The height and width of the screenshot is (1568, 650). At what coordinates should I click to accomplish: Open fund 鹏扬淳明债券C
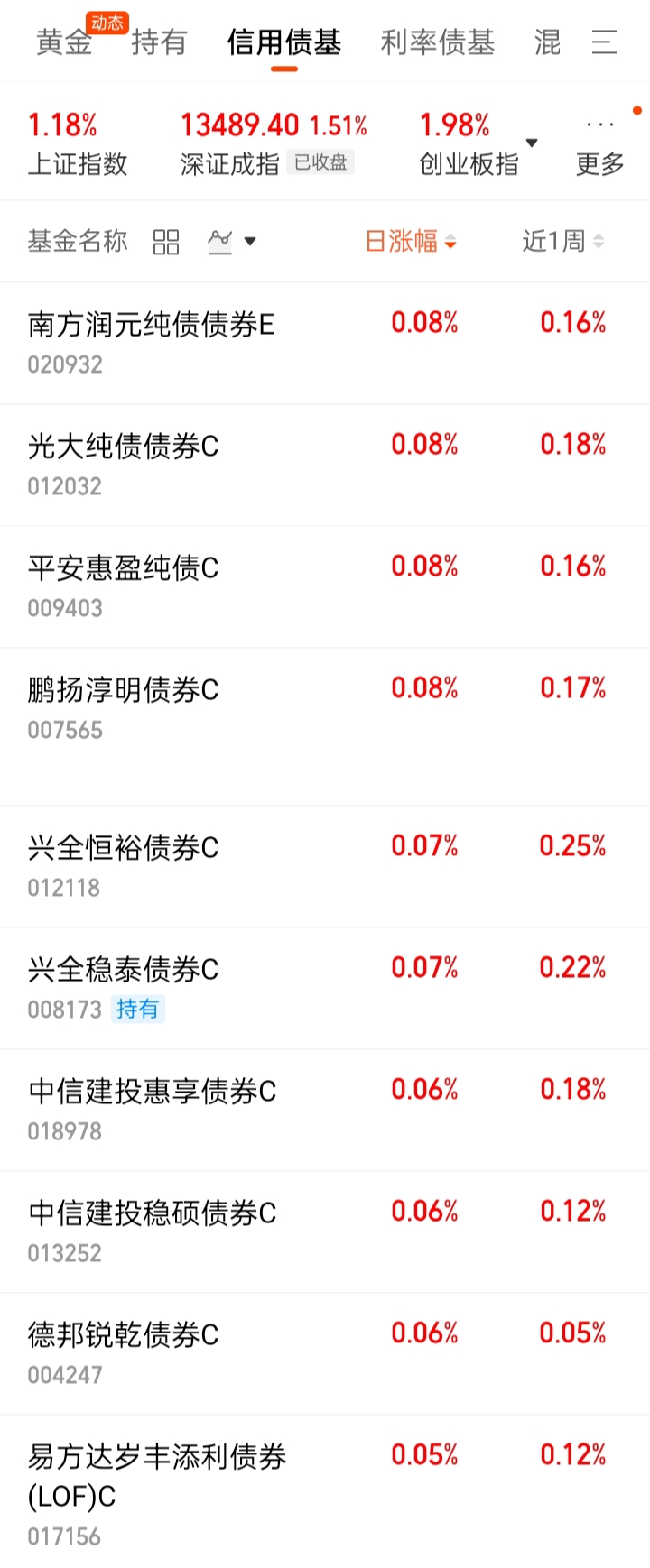click(x=325, y=726)
